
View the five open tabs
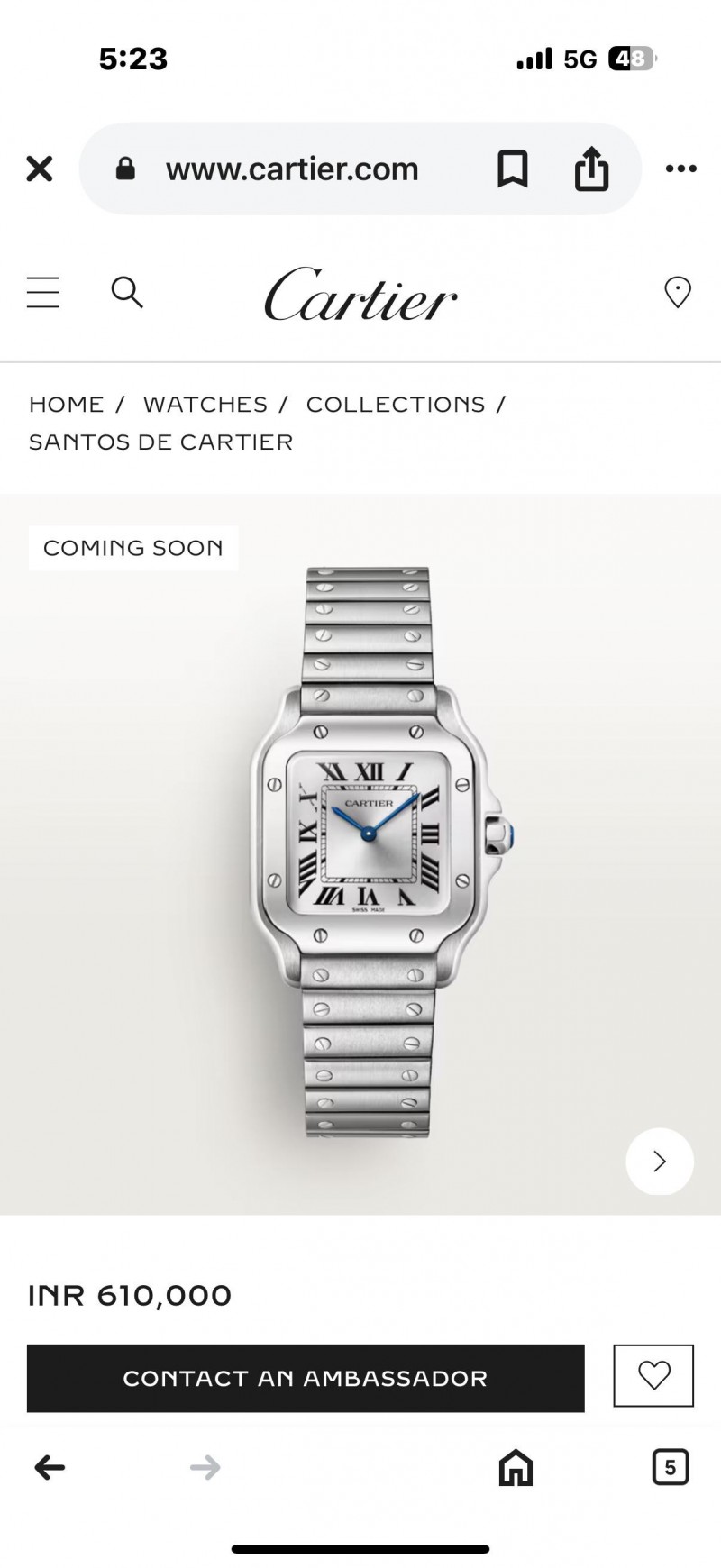click(670, 1468)
